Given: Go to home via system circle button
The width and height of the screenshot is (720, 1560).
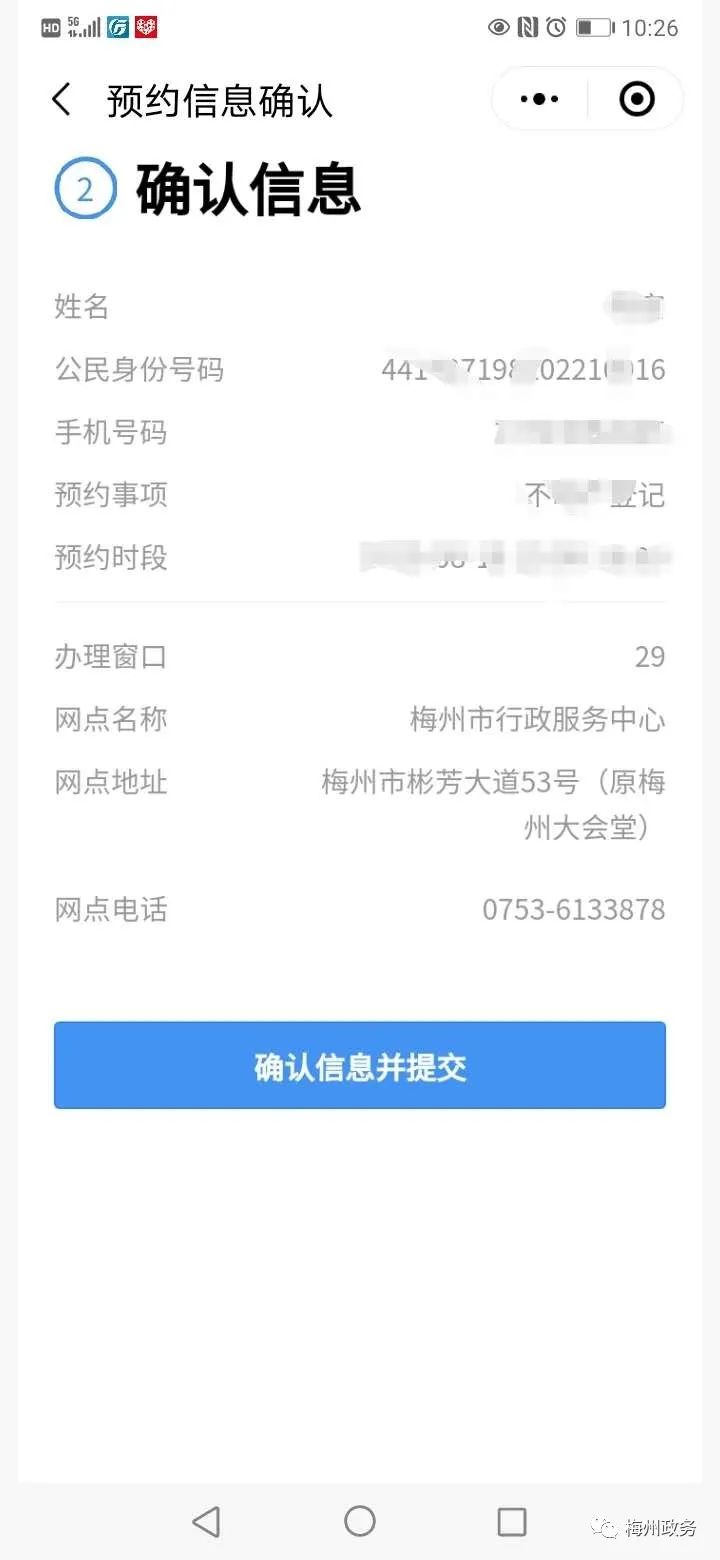Looking at the screenshot, I should [360, 1521].
